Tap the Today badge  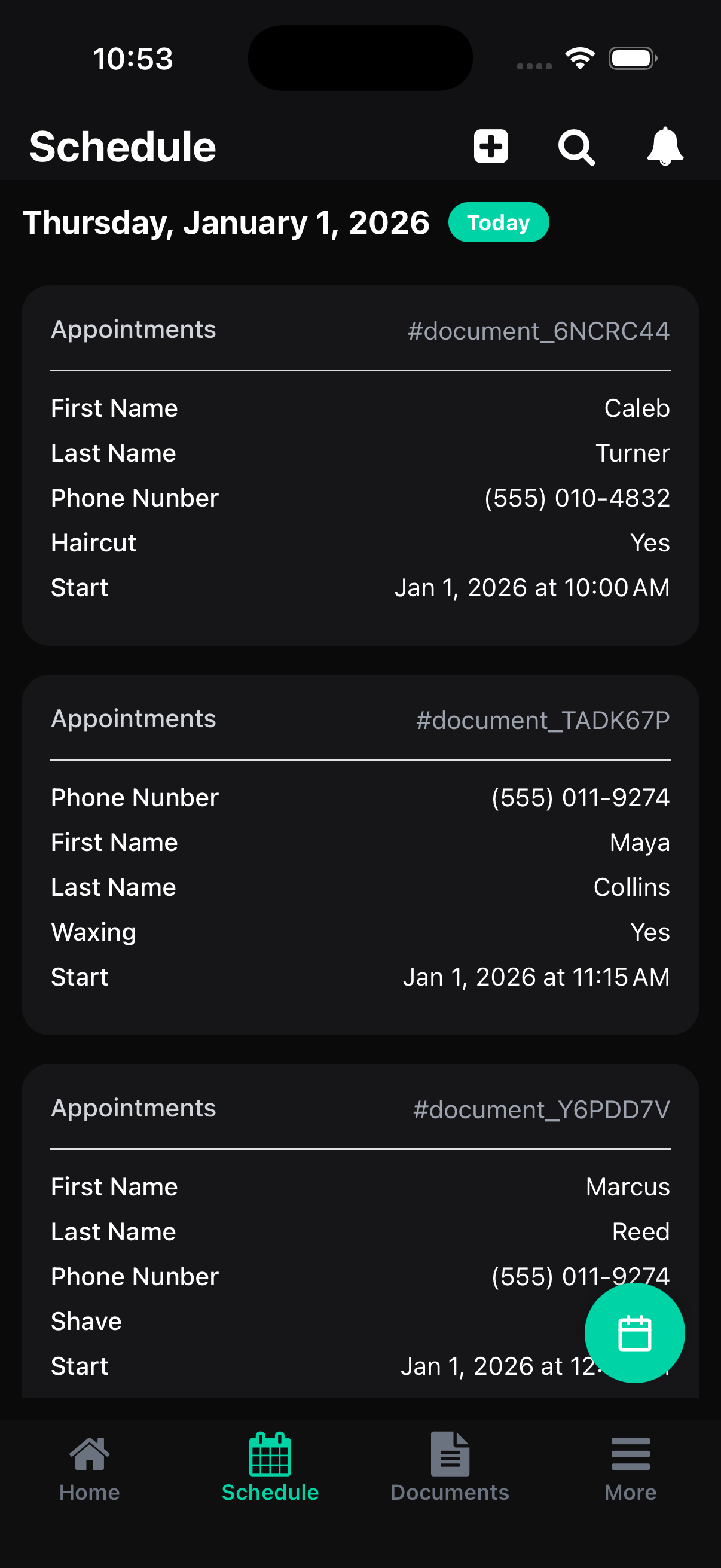point(499,222)
